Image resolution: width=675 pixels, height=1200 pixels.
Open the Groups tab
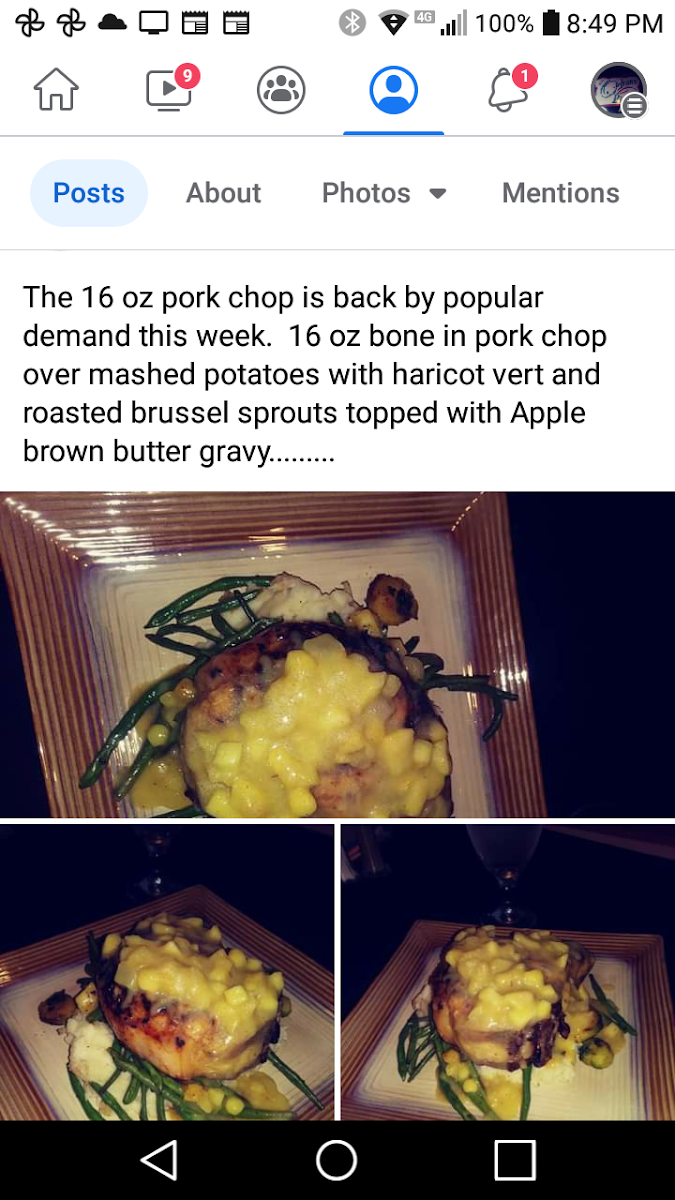pos(281,91)
